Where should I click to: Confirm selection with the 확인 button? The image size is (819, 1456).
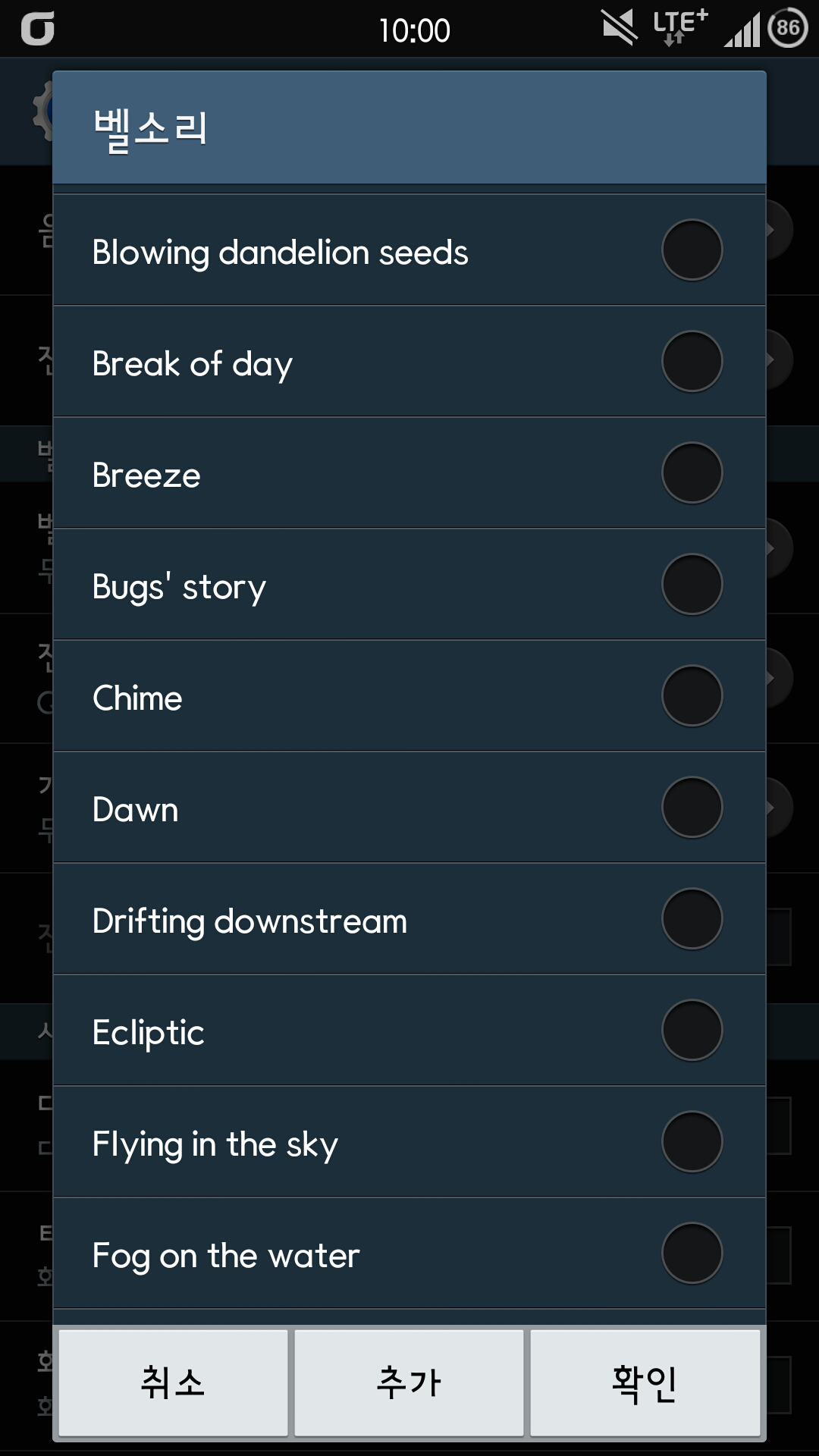point(645,1382)
